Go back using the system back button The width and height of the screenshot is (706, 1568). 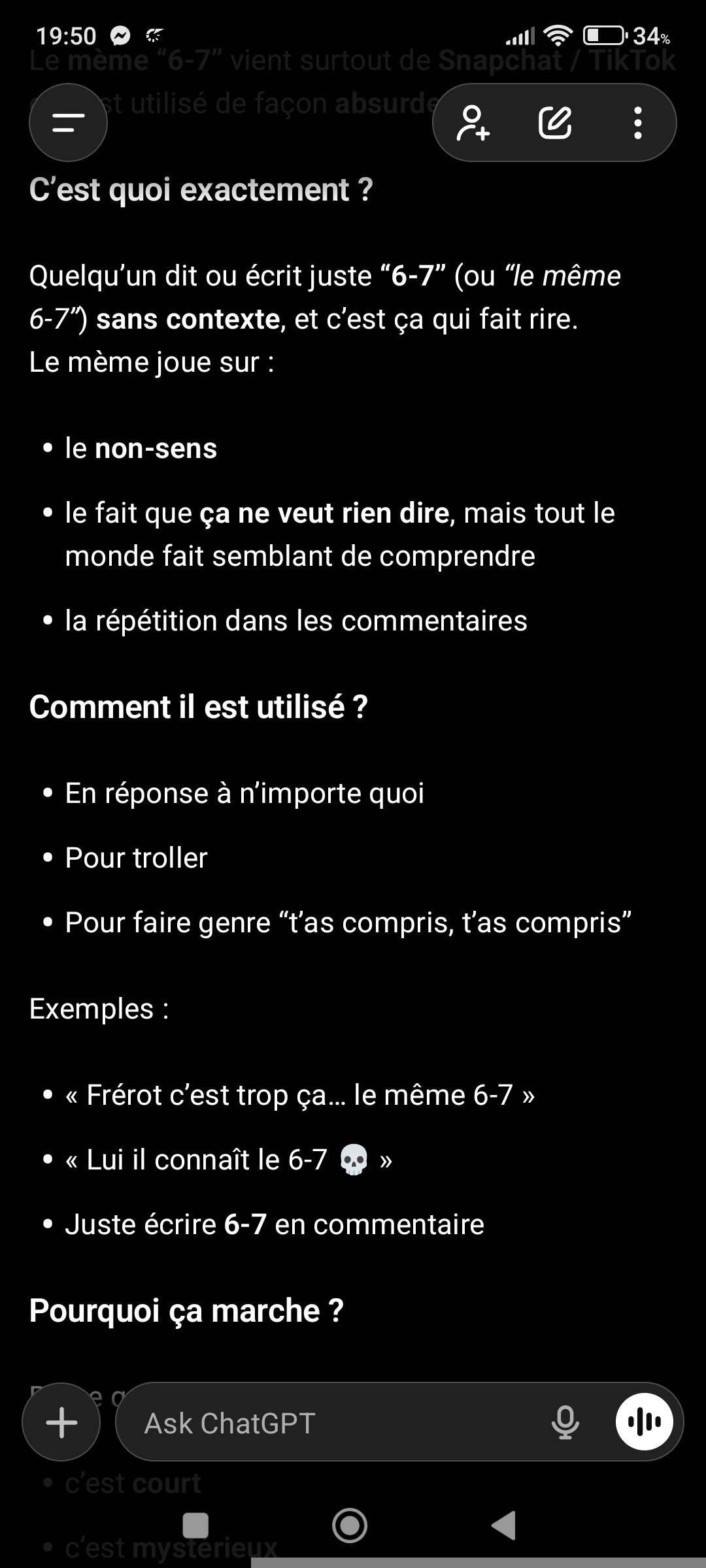503,1526
